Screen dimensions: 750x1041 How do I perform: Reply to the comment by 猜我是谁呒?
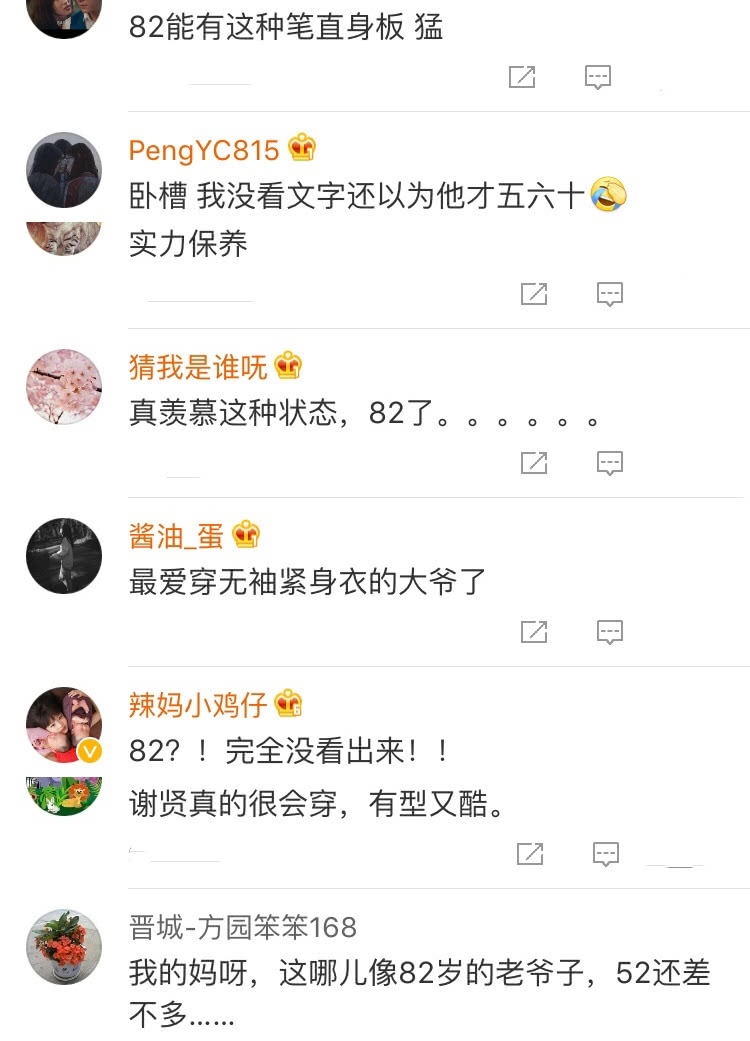pos(610,462)
